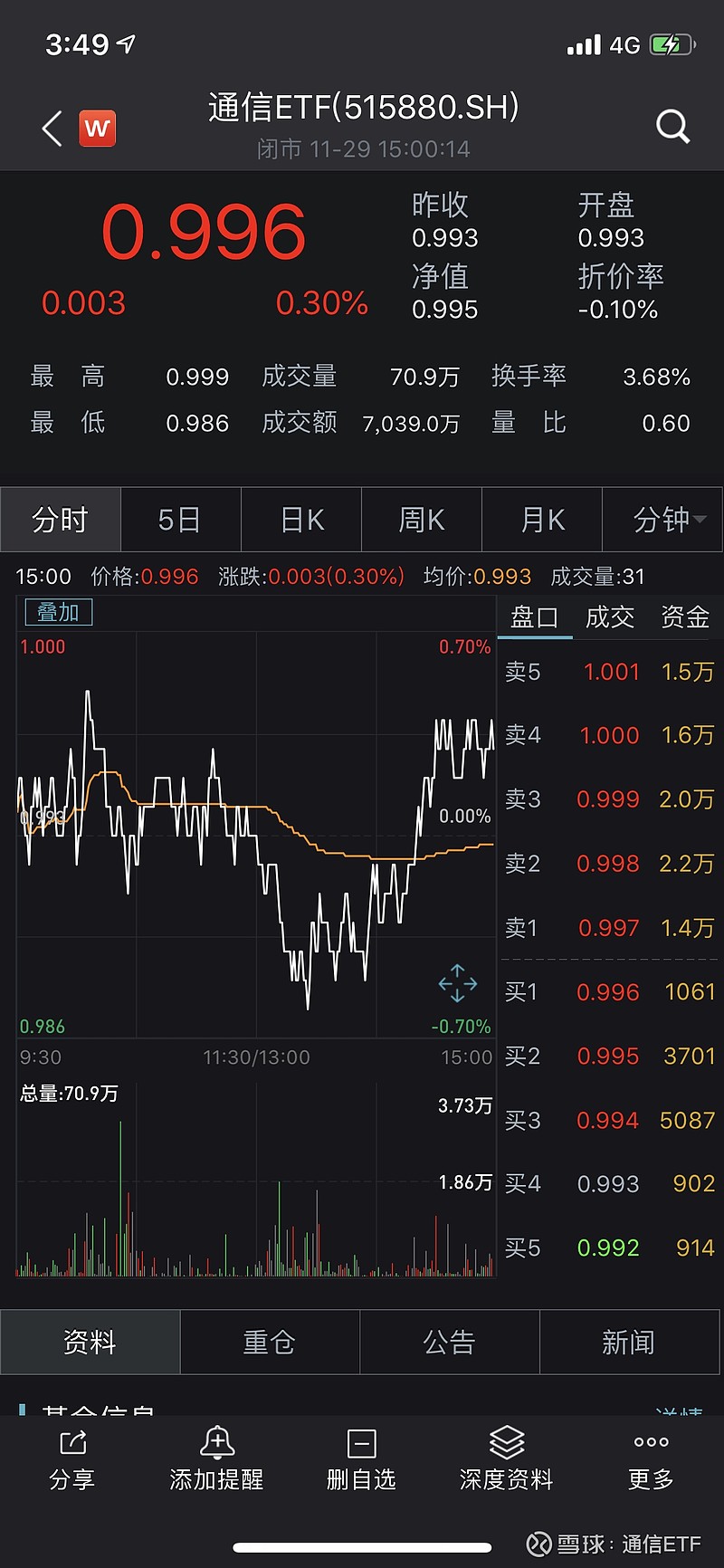Viewport: 724px width, 1568px height.
Task: Tap the crosshair expand icon on chart
Action: [x=459, y=983]
